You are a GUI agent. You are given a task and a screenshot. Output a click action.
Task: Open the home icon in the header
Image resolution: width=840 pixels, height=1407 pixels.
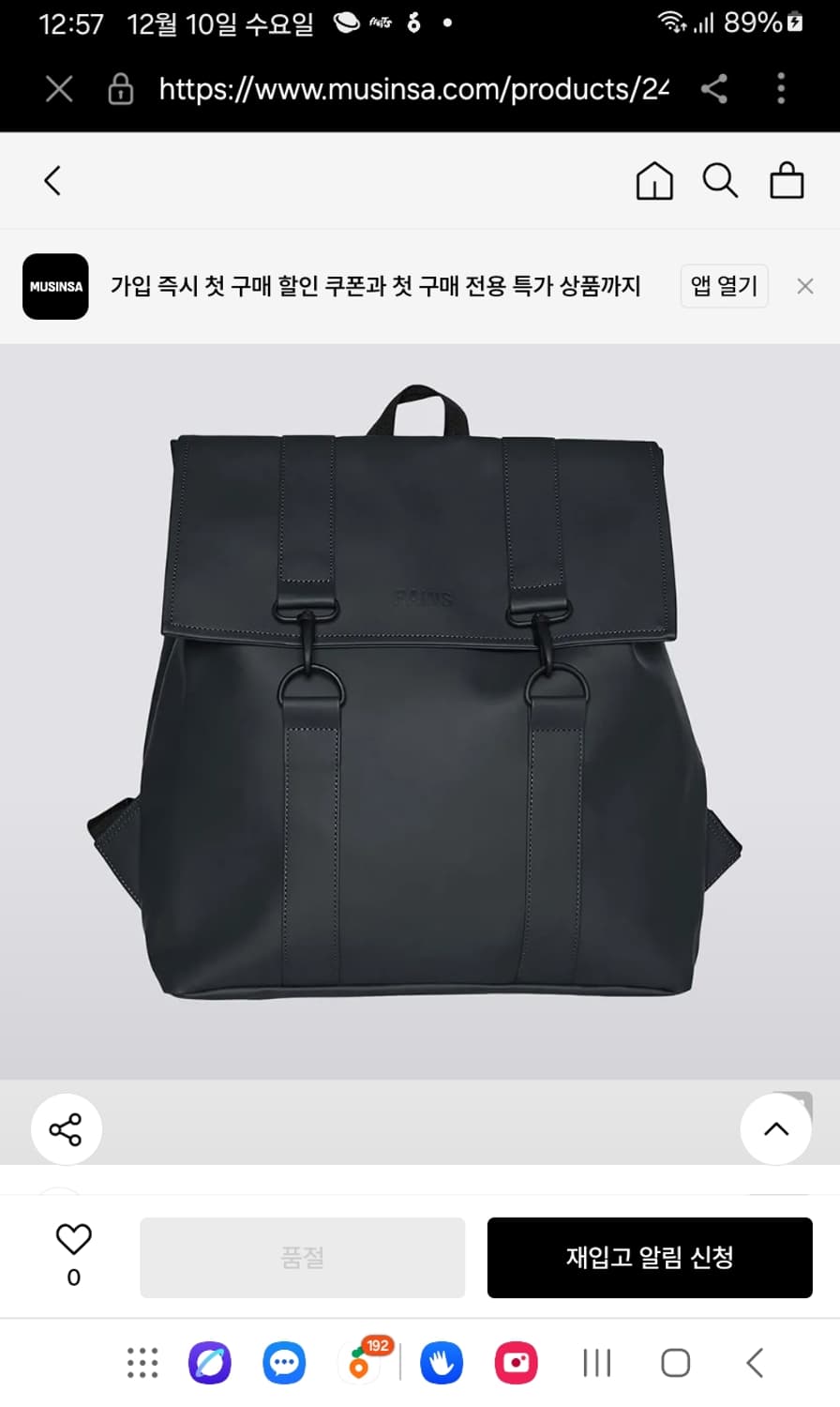[654, 181]
